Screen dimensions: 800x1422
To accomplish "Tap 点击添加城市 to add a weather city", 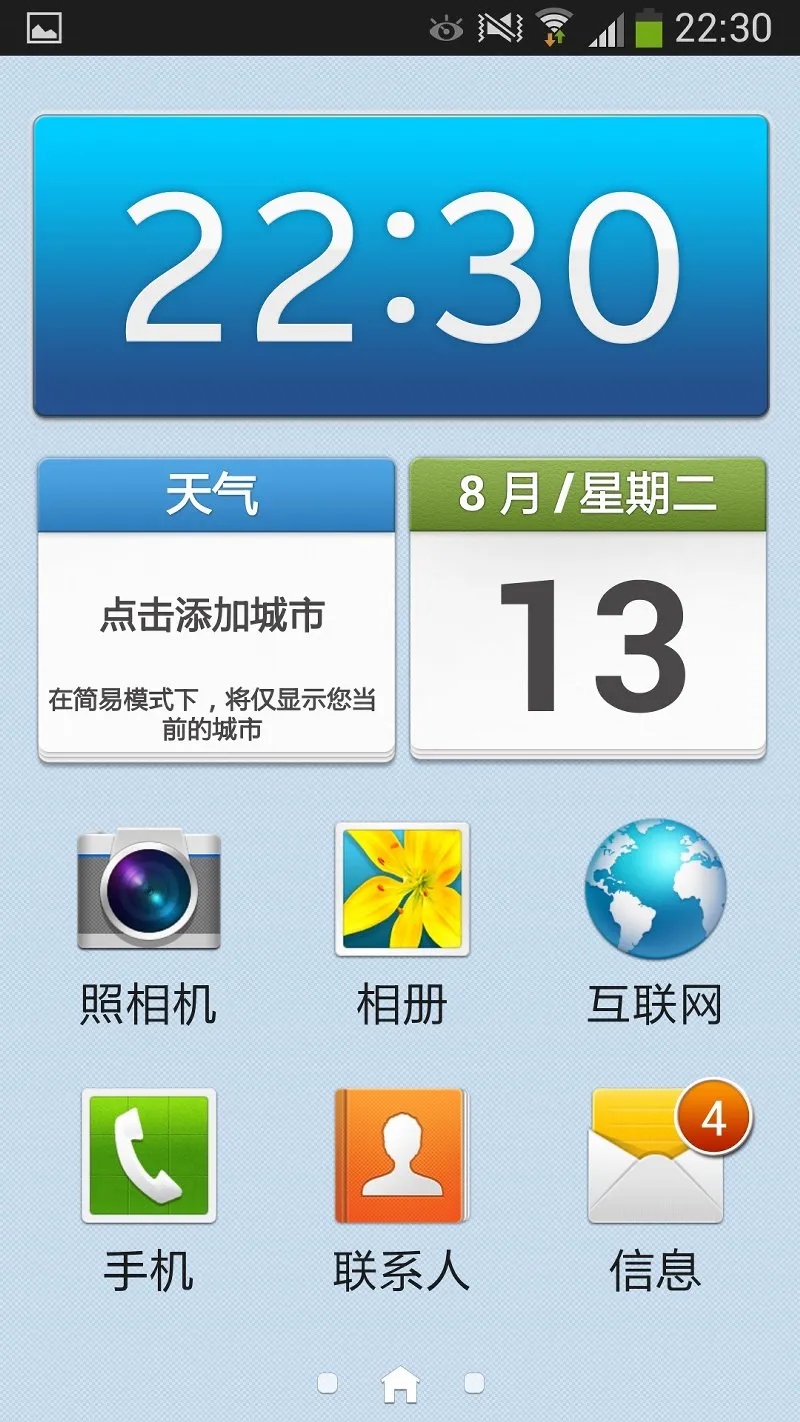I will tap(213, 616).
